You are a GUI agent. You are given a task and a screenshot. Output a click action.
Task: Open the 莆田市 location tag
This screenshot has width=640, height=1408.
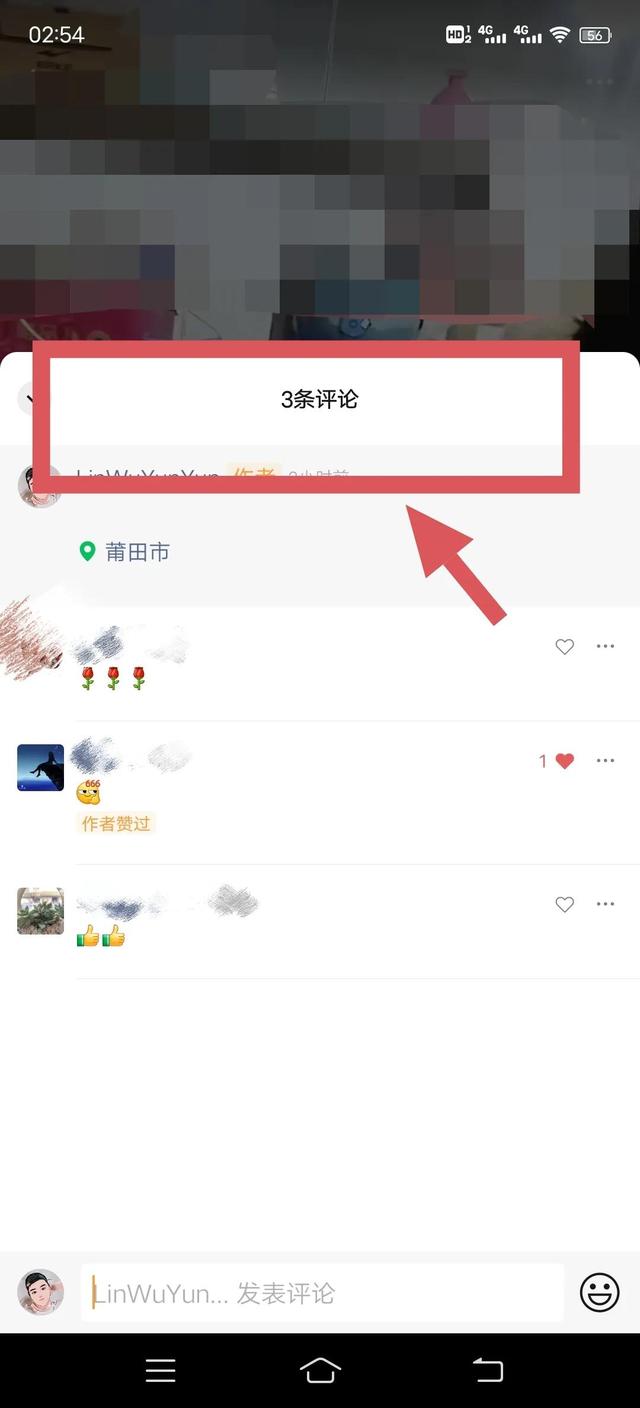point(125,551)
